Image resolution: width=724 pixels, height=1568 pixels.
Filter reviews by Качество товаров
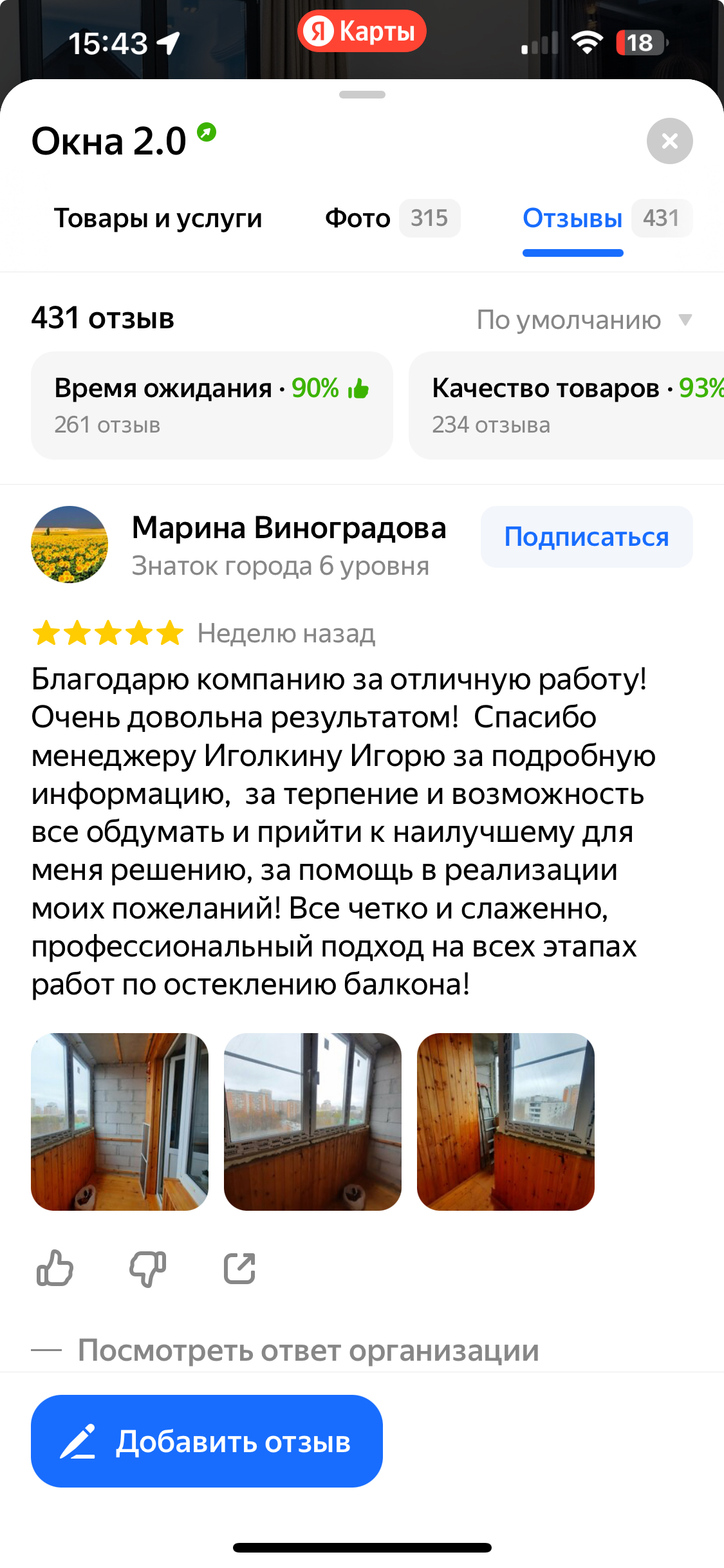coord(566,405)
